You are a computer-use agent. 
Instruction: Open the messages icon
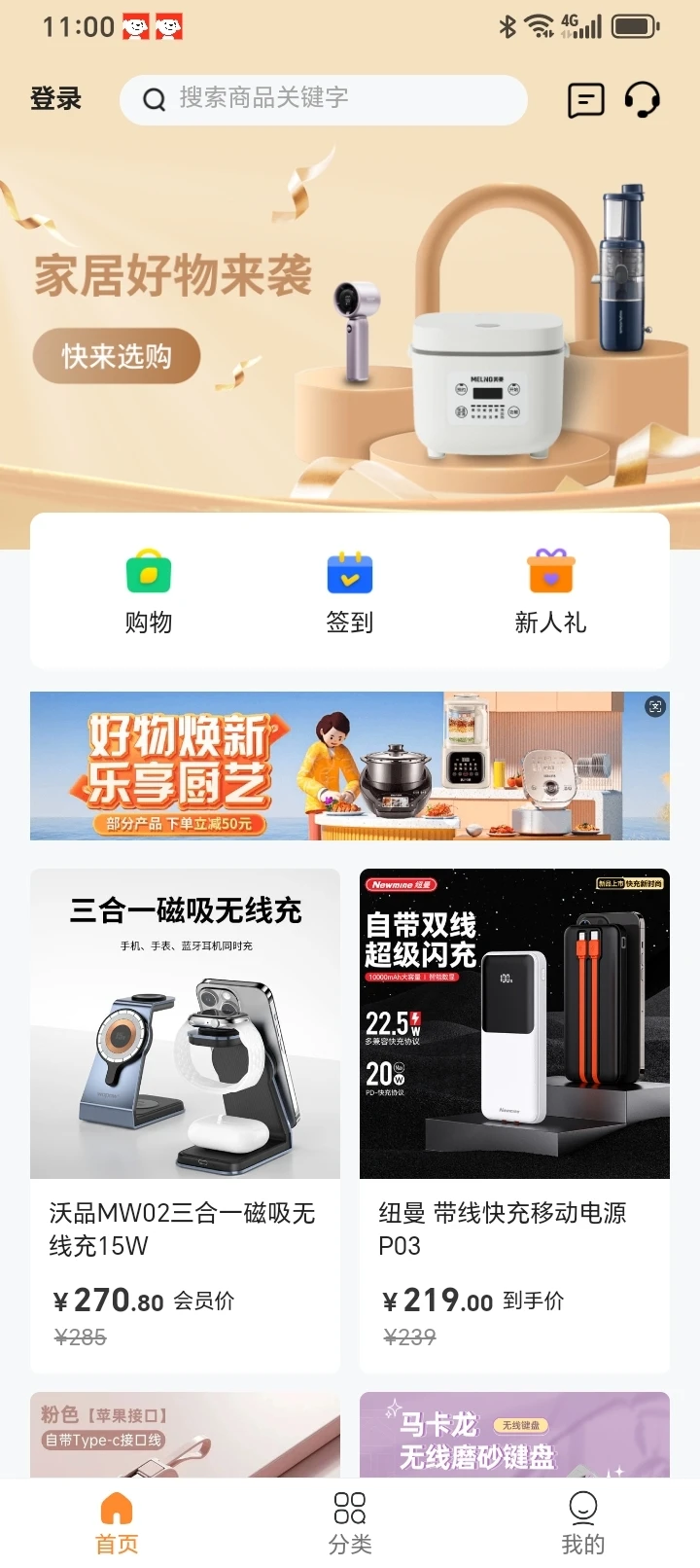pyautogui.click(x=585, y=99)
